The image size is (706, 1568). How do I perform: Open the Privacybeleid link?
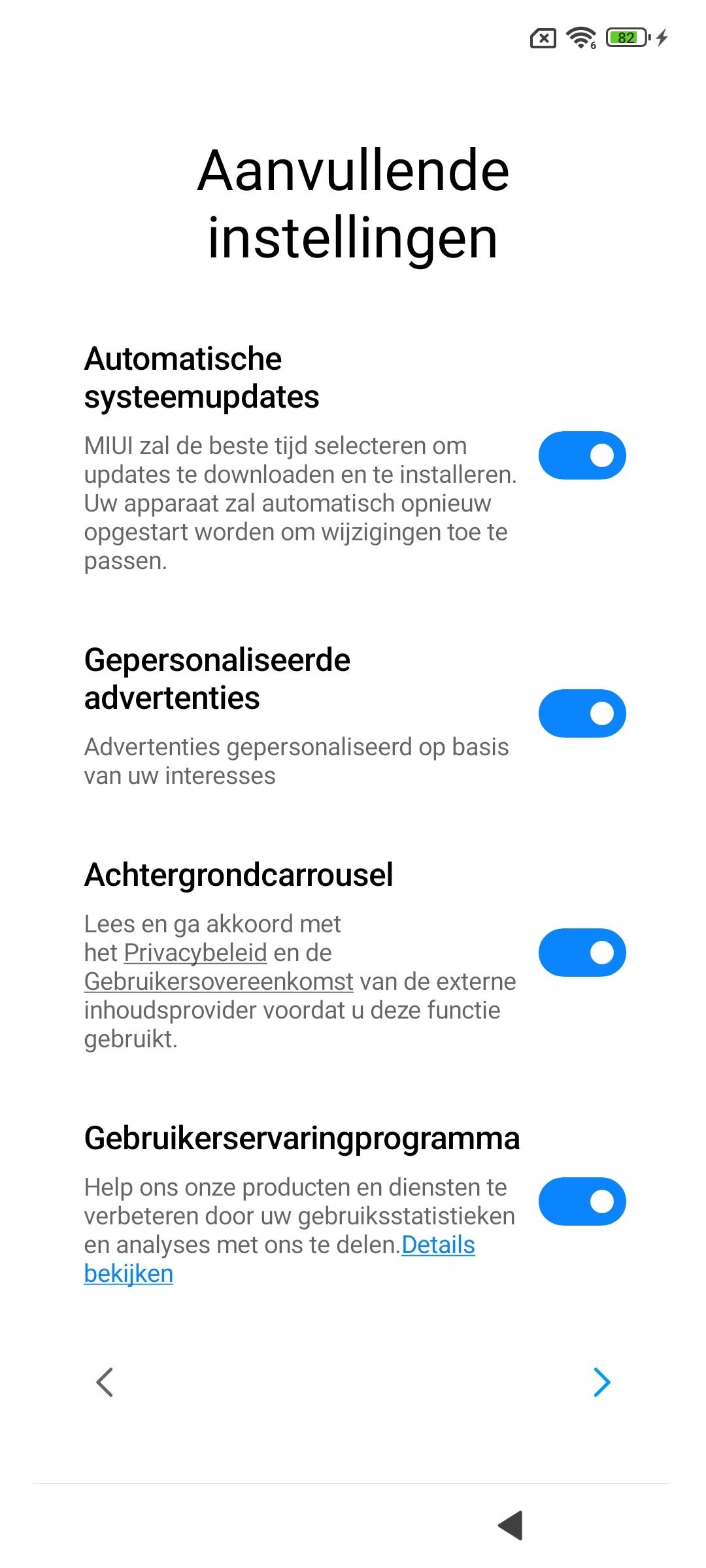pos(195,953)
